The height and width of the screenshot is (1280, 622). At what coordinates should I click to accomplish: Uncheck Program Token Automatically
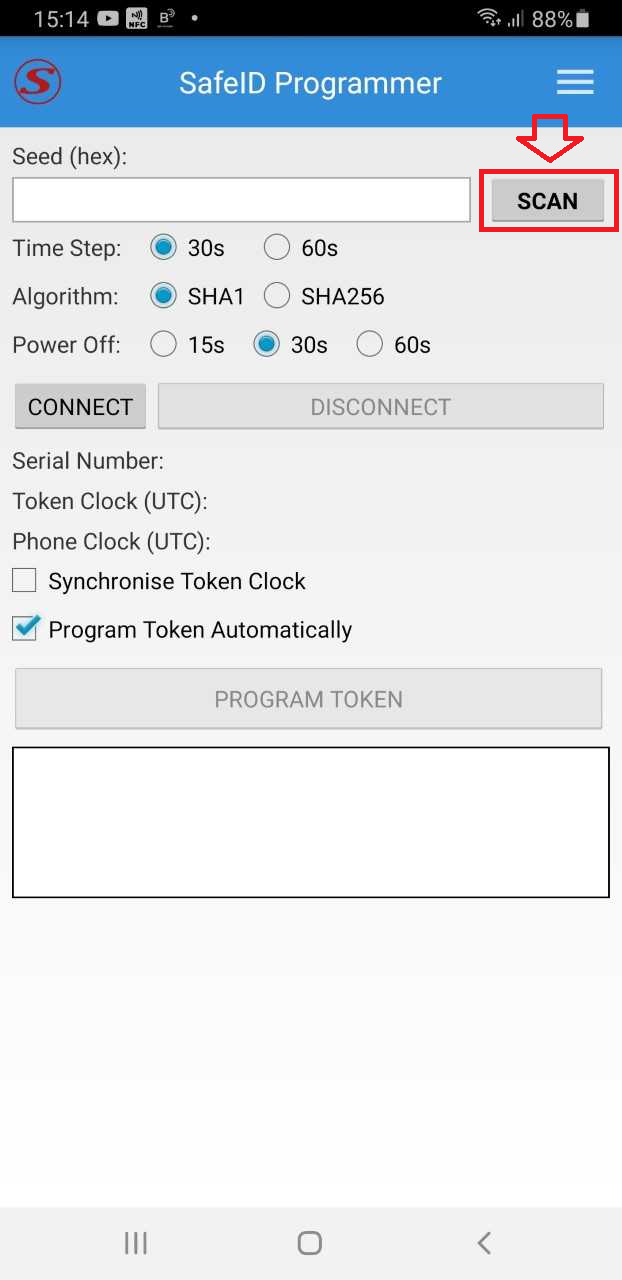click(25, 629)
